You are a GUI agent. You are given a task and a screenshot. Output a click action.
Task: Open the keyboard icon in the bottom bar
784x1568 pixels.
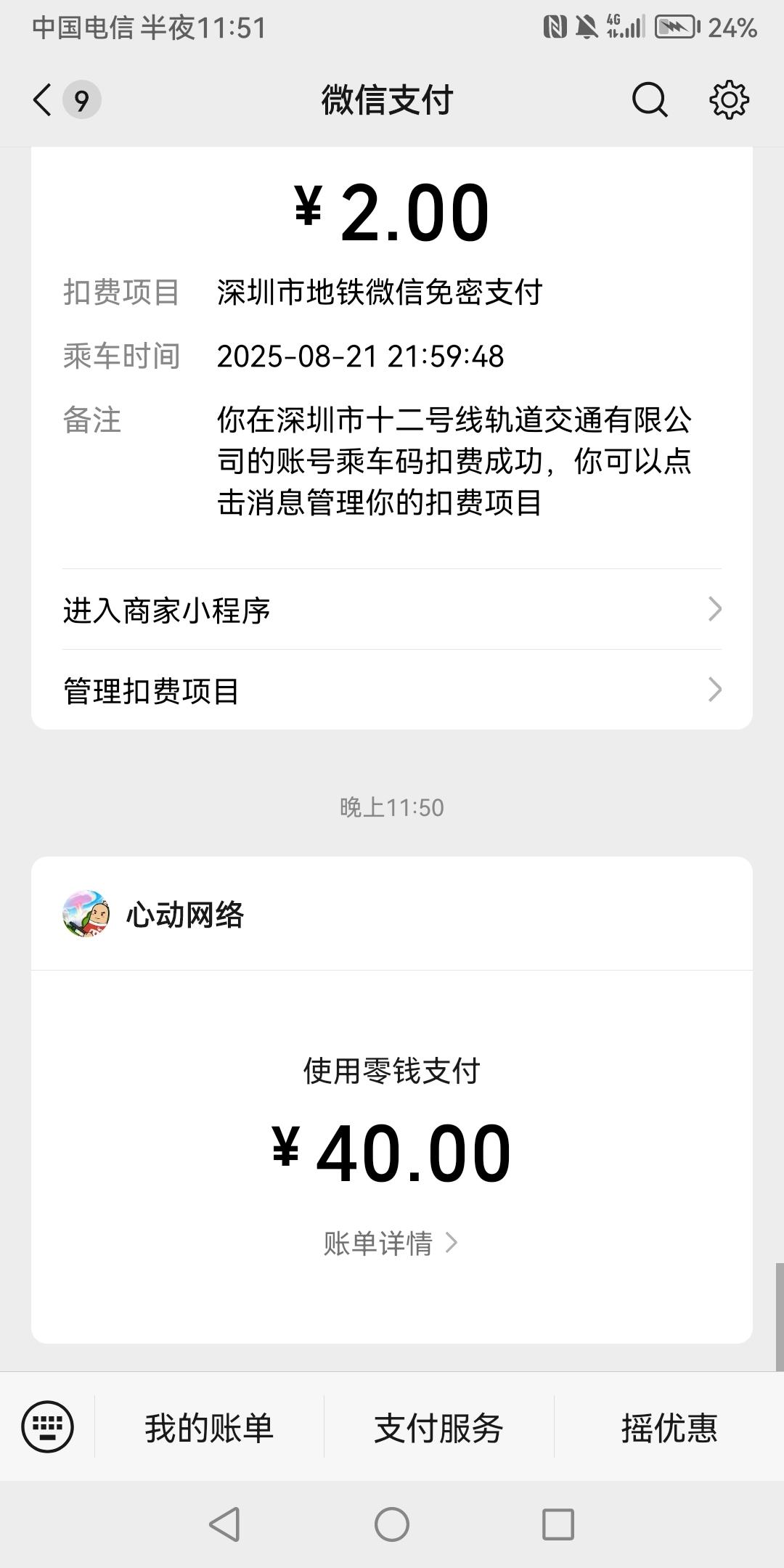click(48, 1427)
